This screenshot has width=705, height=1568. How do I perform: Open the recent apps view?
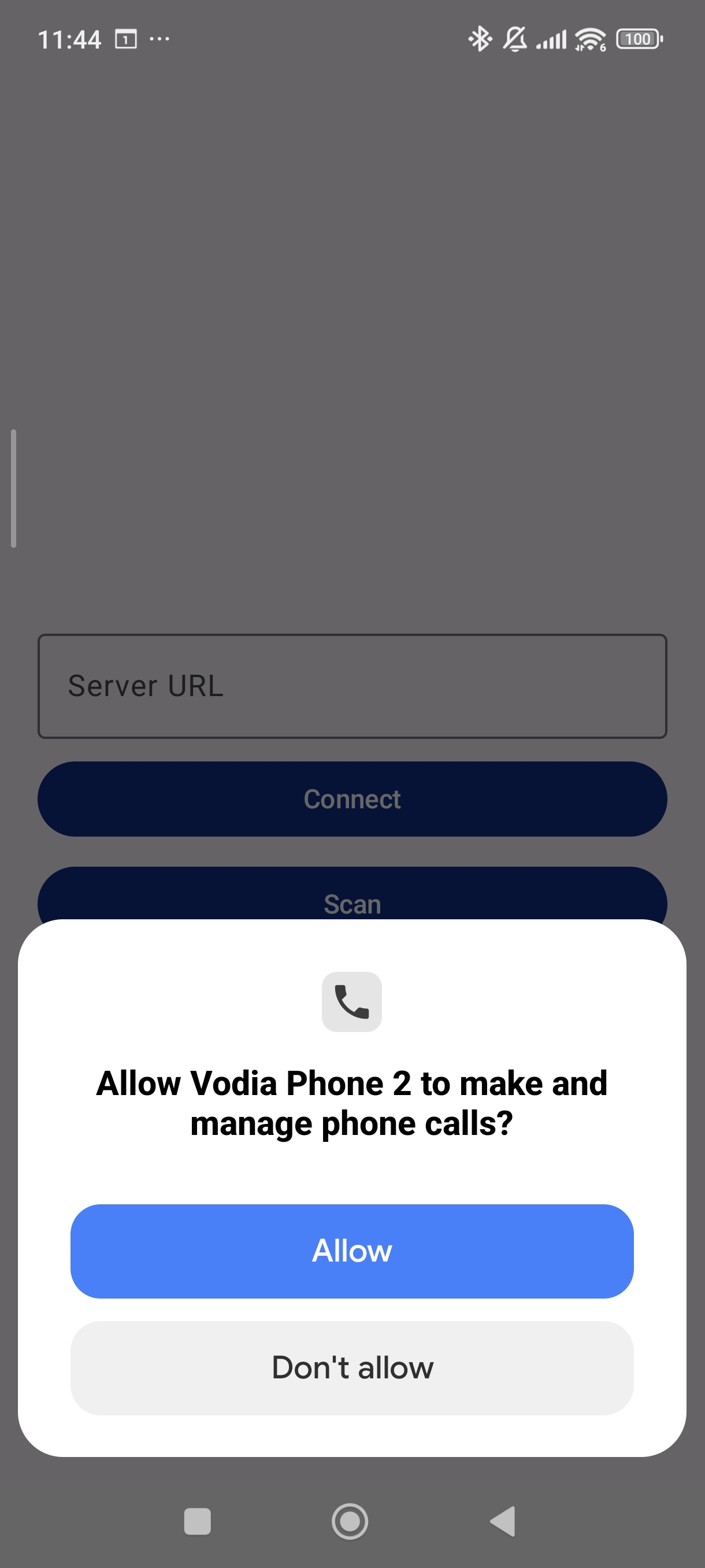[197, 1521]
